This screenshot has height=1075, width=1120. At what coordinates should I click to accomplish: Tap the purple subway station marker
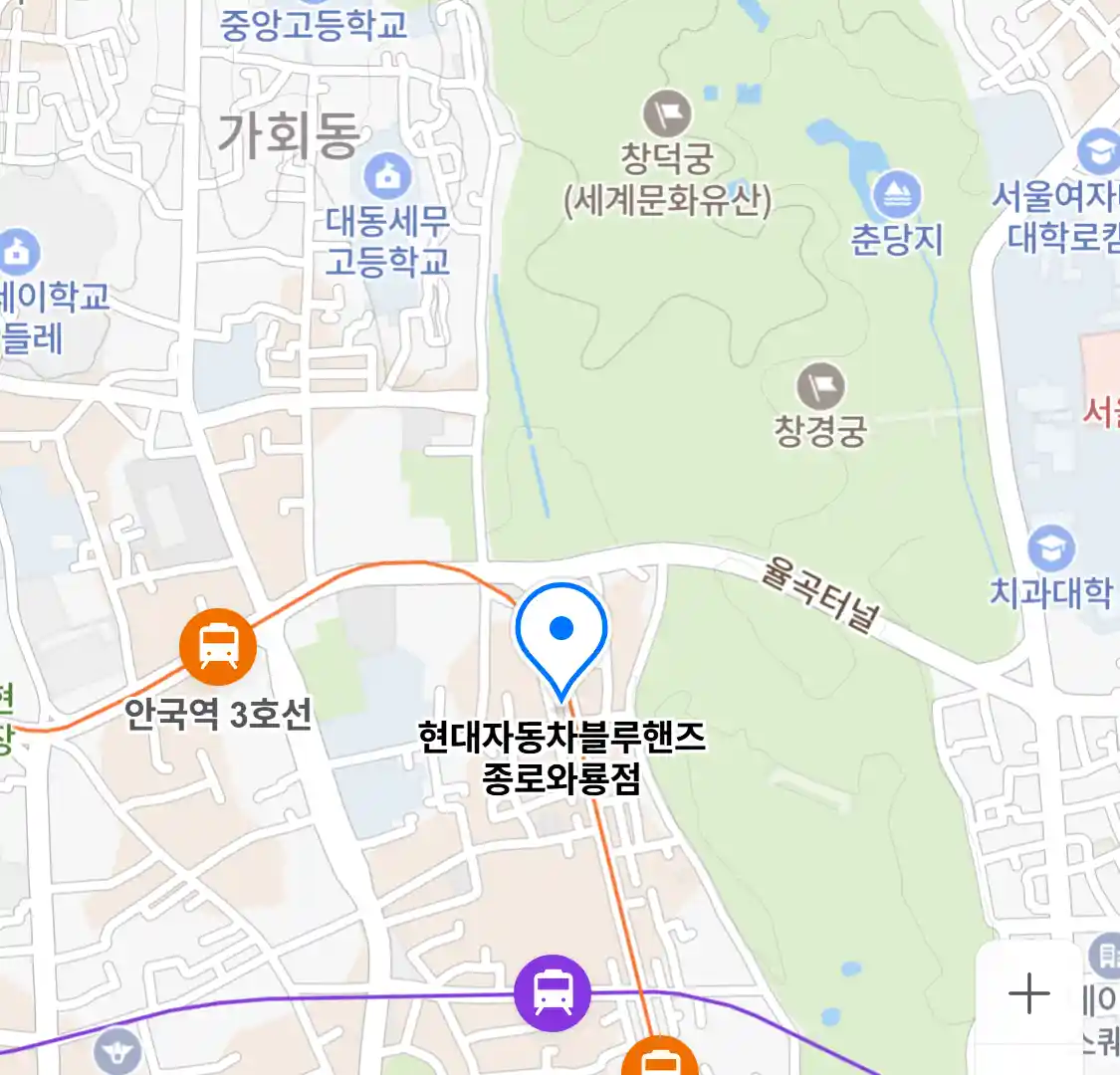pos(553,992)
